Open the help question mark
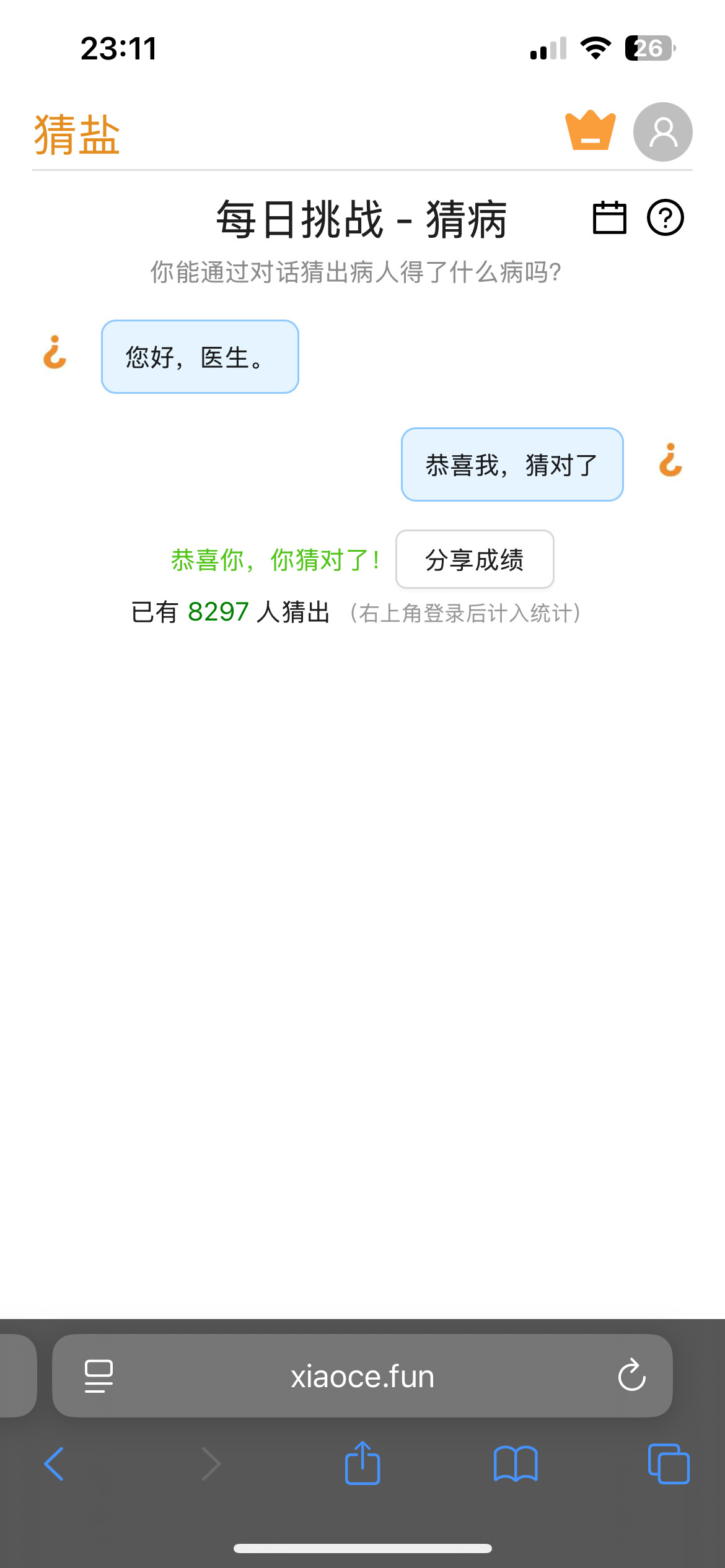The width and height of the screenshot is (725, 1568). 665,218
